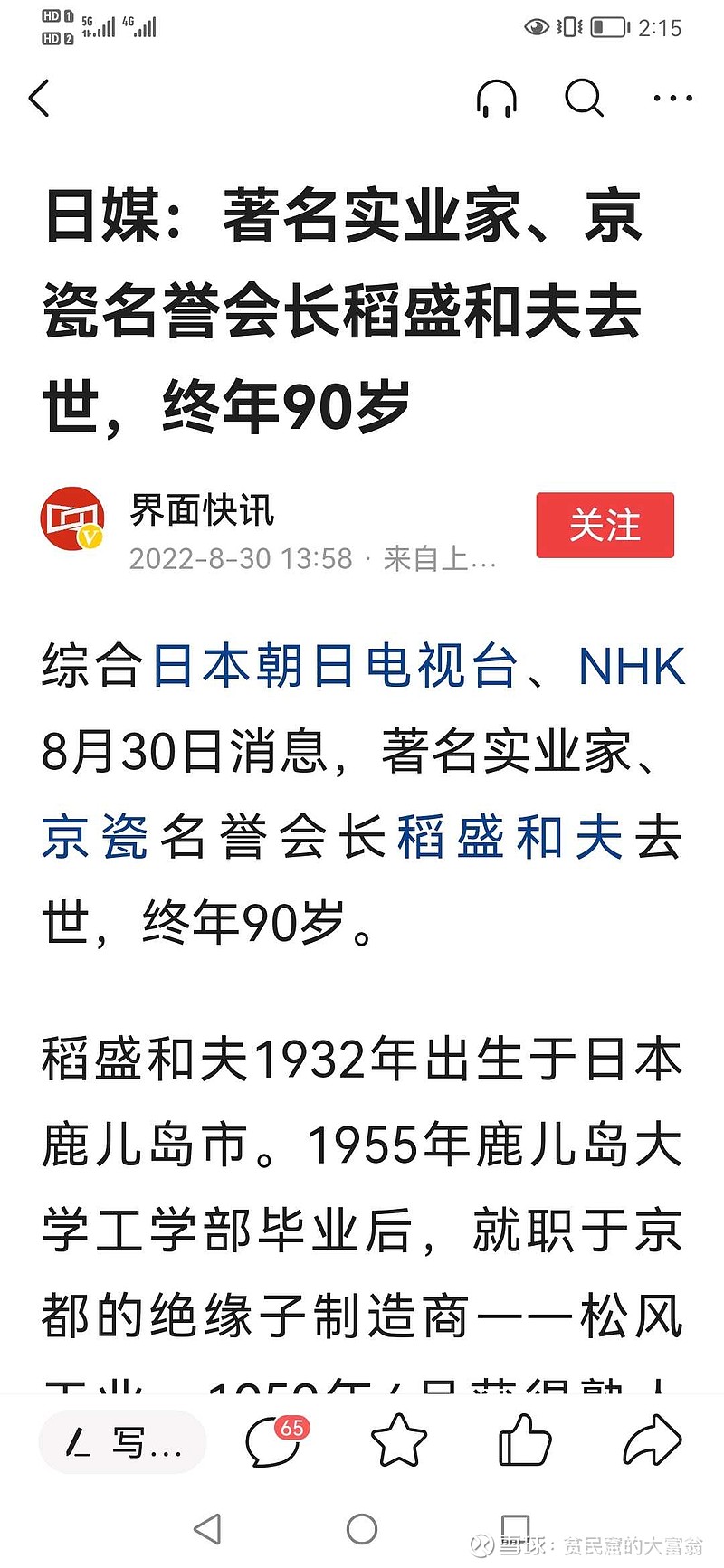724x1568 pixels.
Task: View the 65 comments
Action: coord(277,1440)
